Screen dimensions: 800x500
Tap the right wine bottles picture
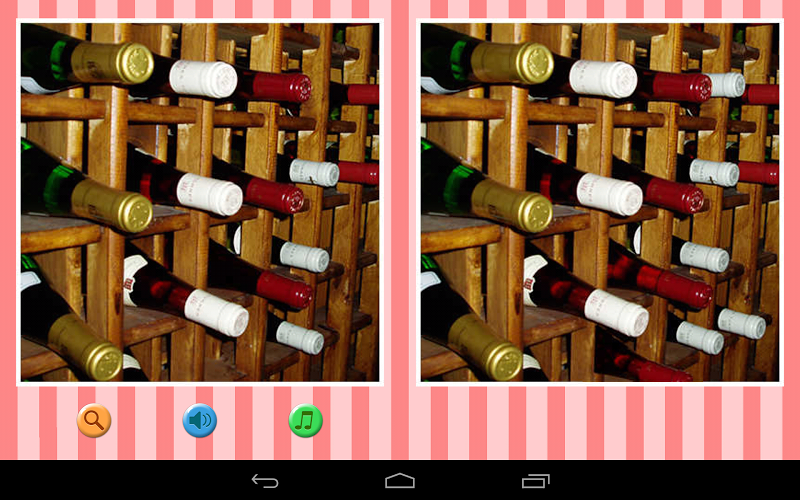600,202
